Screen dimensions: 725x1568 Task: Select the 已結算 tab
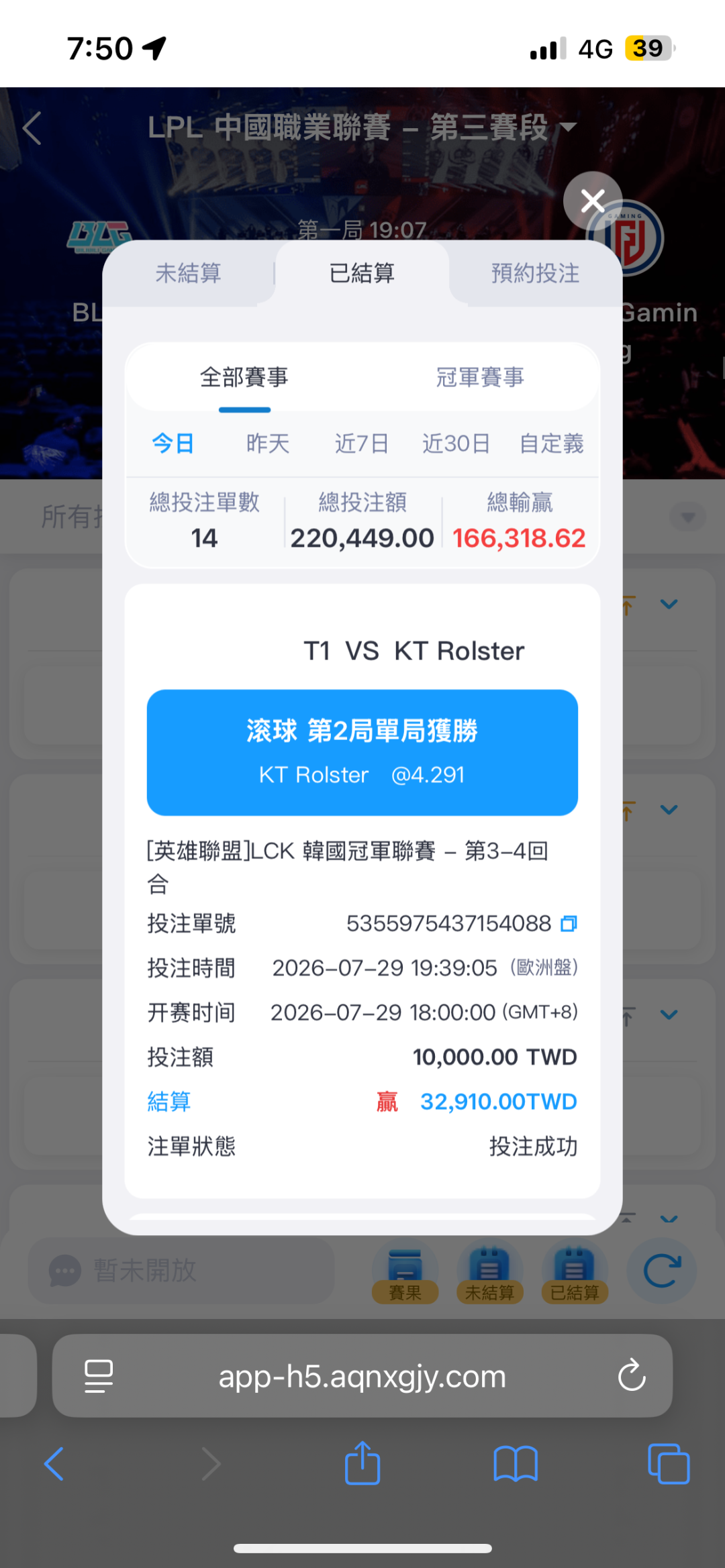pyautogui.click(x=362, y=274)
